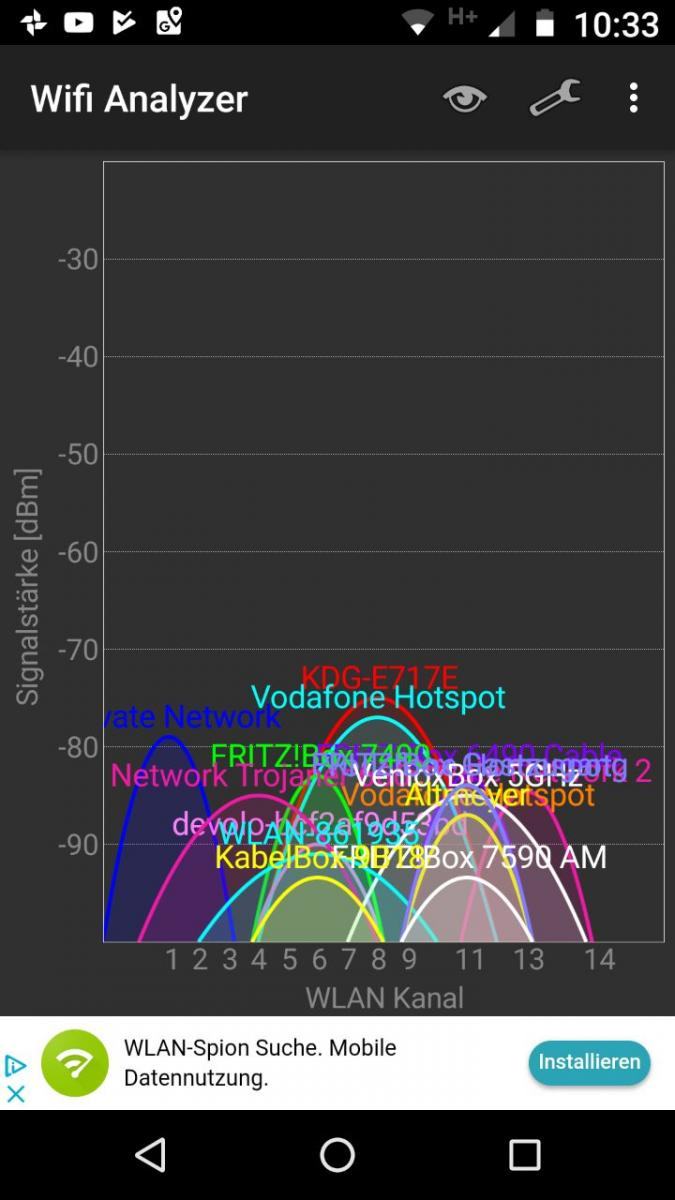The width and height of the screenshot is (675, 1200).
Task: Tap the Installieren button in the ad
Action: tap(589, 1062)
